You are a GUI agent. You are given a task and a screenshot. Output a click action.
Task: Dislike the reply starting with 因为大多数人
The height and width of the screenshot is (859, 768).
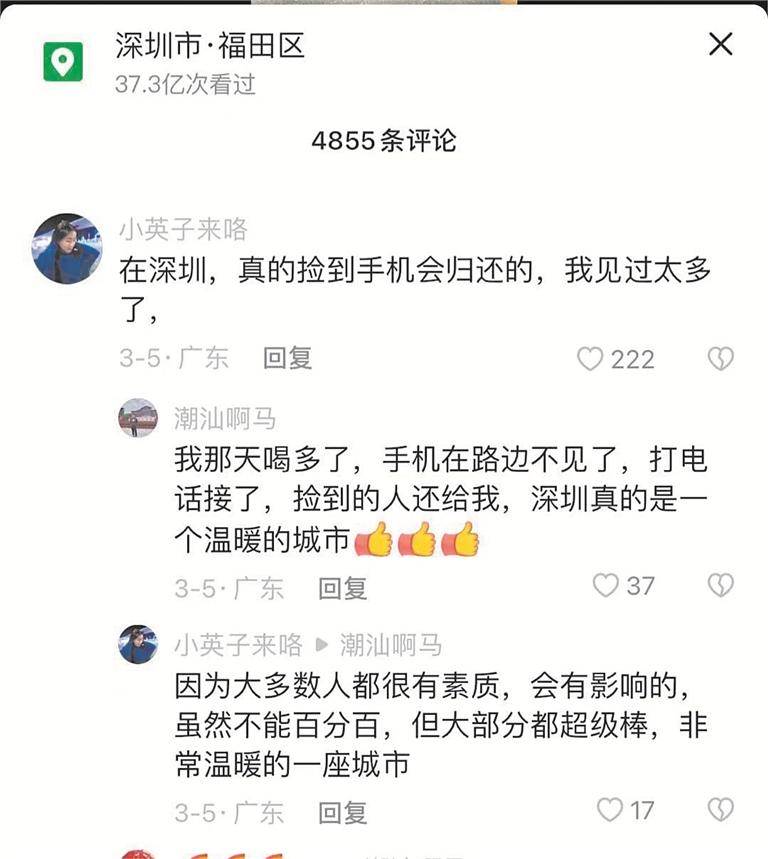720,809
